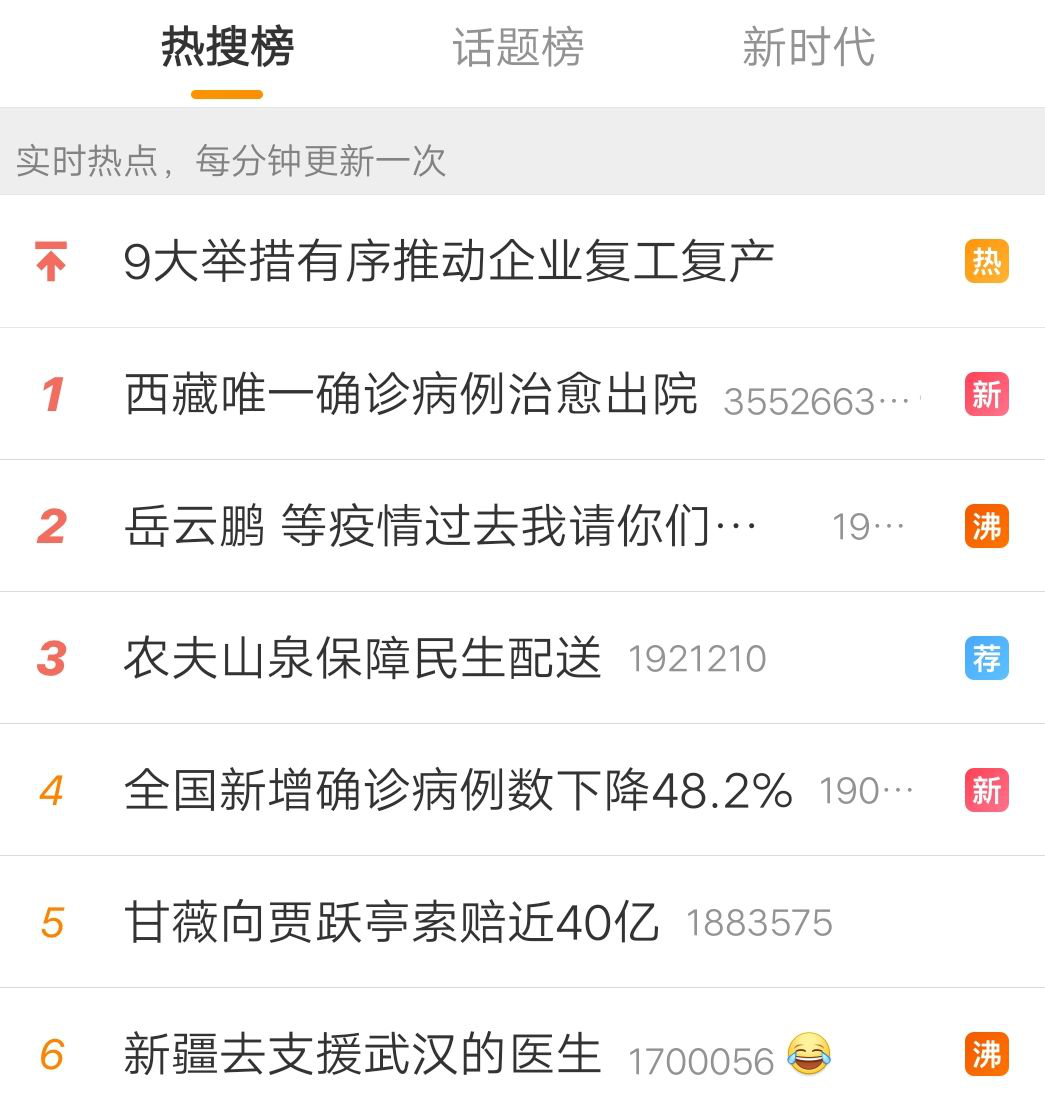This screenshot has height=1113, width=1045.
Task: Open the 岳云鹏 等疫情过去 topic
Action: tap(440, 527)
